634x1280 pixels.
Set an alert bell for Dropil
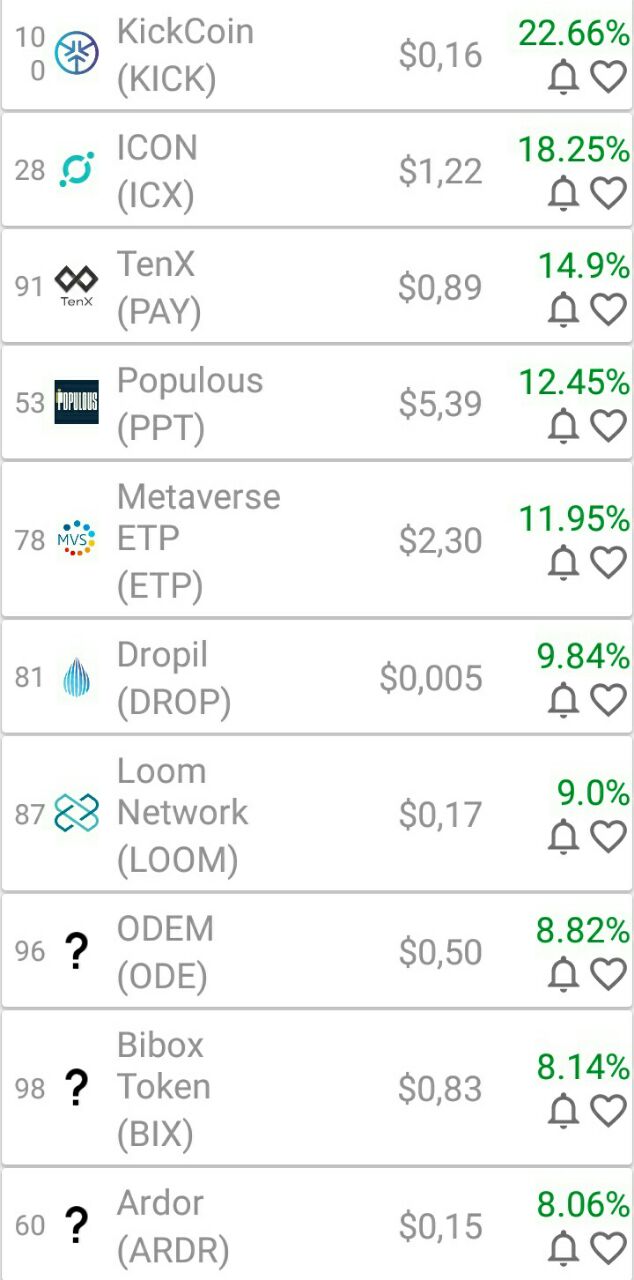564,700
